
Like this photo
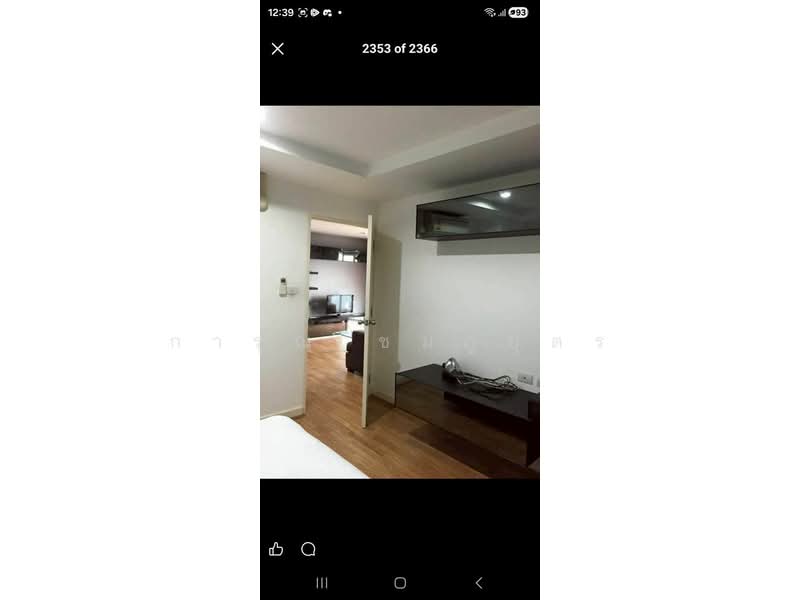tap(277, 549)
